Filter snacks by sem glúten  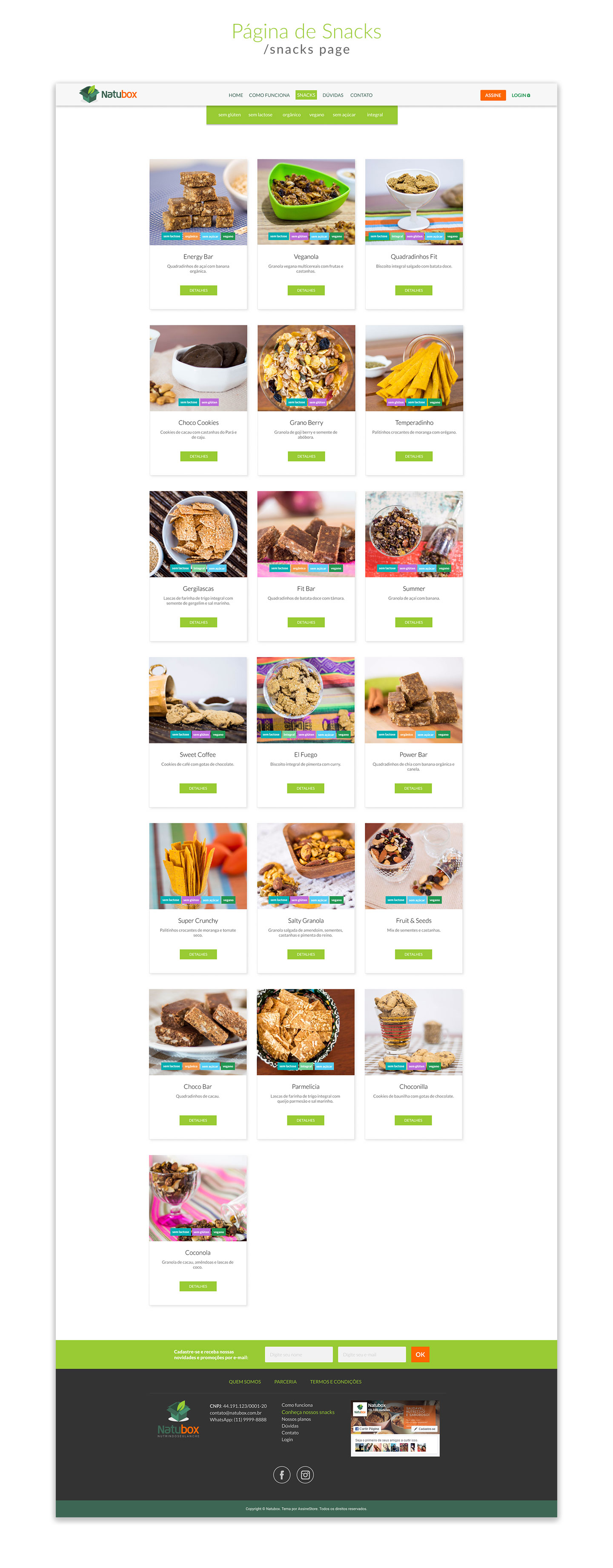pos(229,114)
